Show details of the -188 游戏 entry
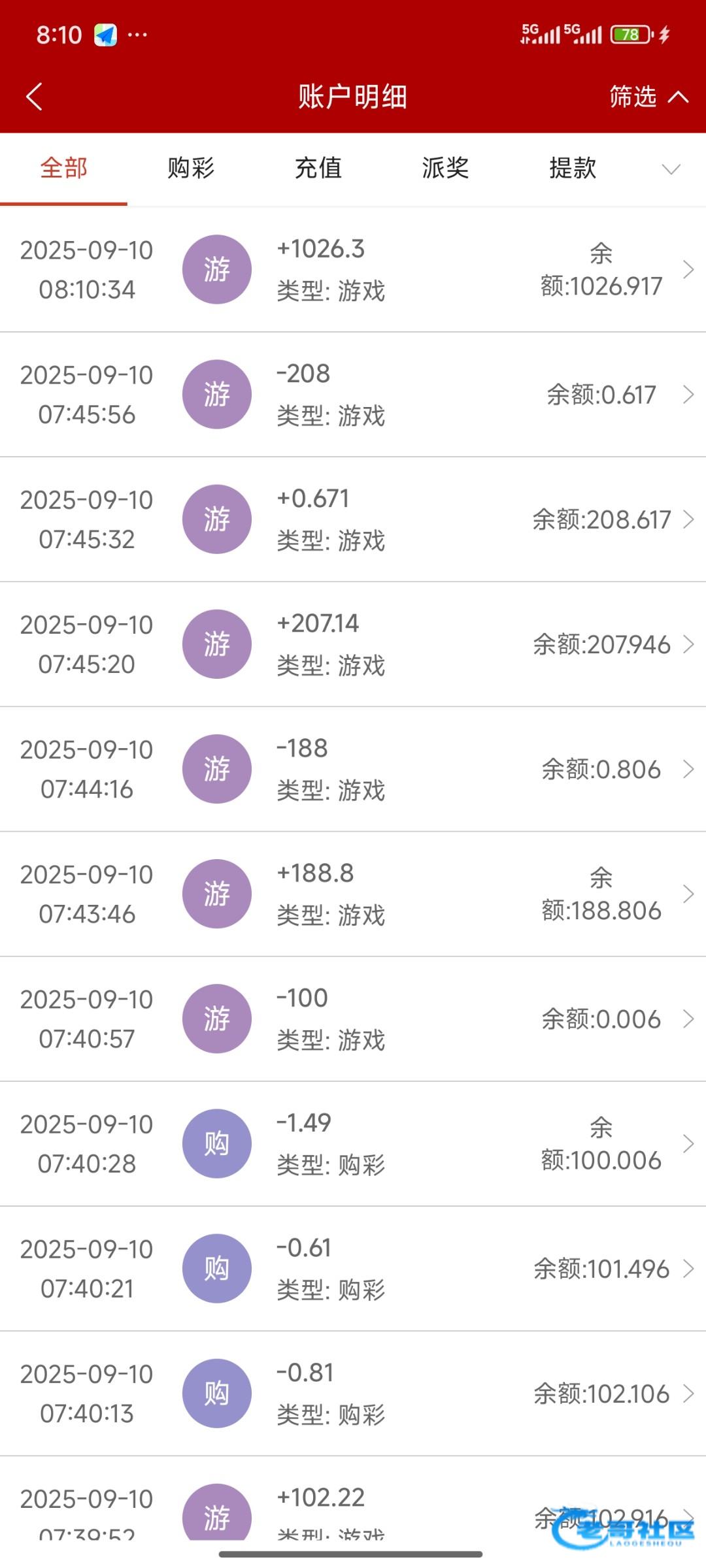 353,768
